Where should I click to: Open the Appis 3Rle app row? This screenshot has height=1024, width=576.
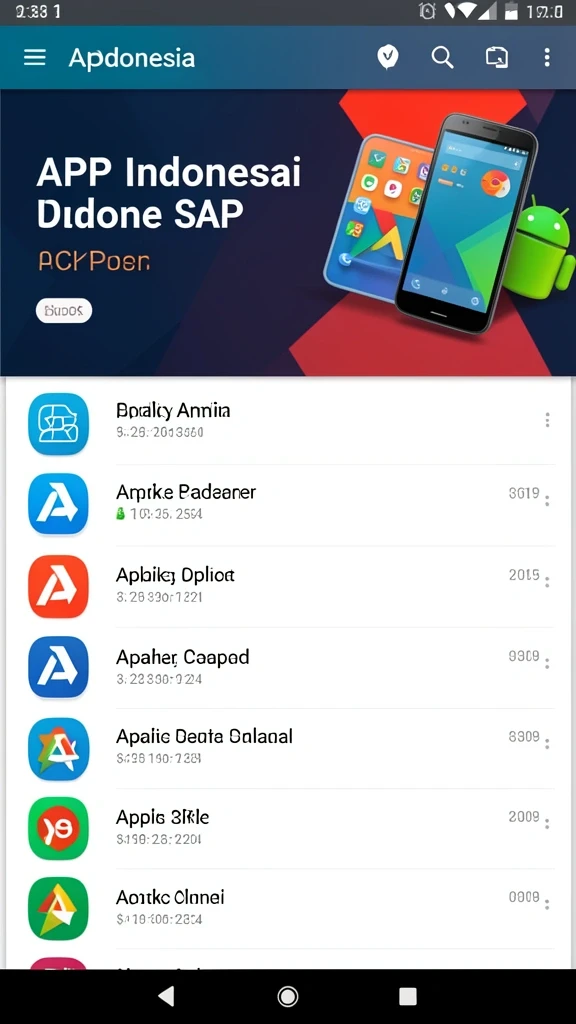pos(288,828)
